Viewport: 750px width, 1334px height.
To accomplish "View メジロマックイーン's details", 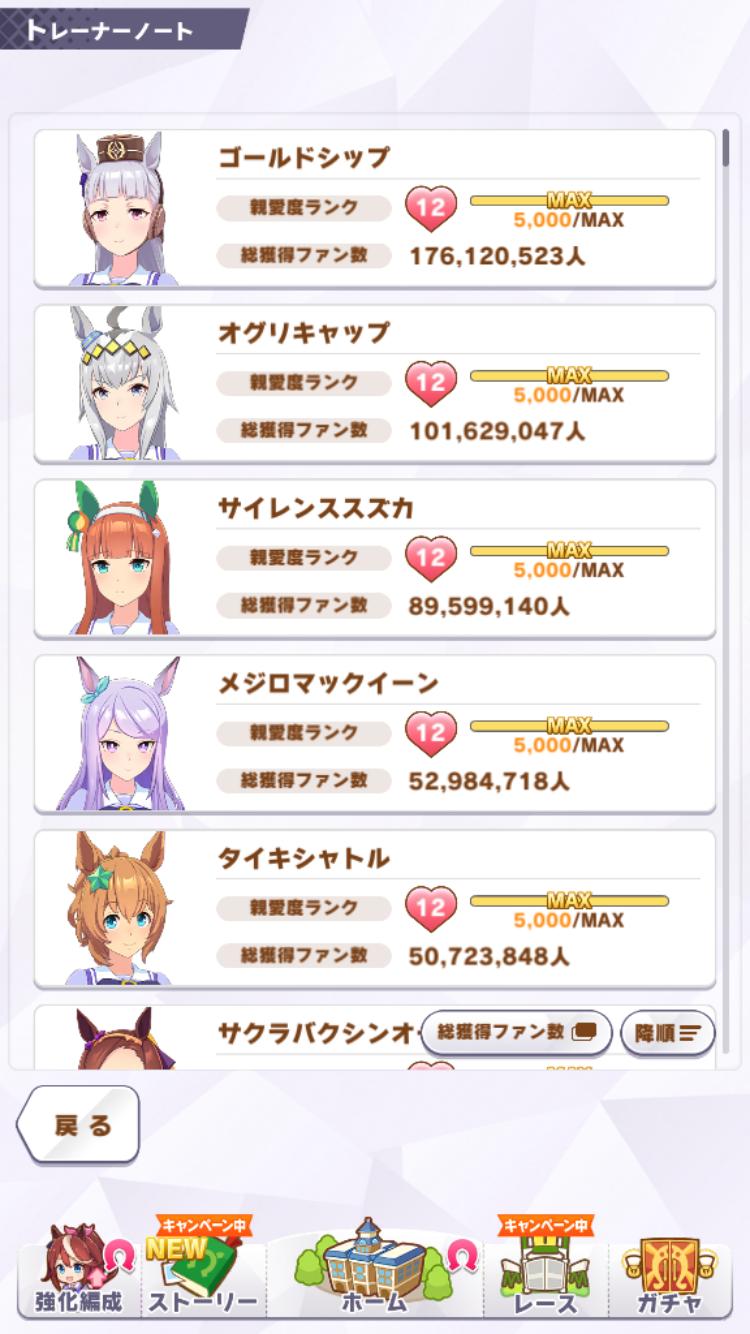I will pos(375,733).
